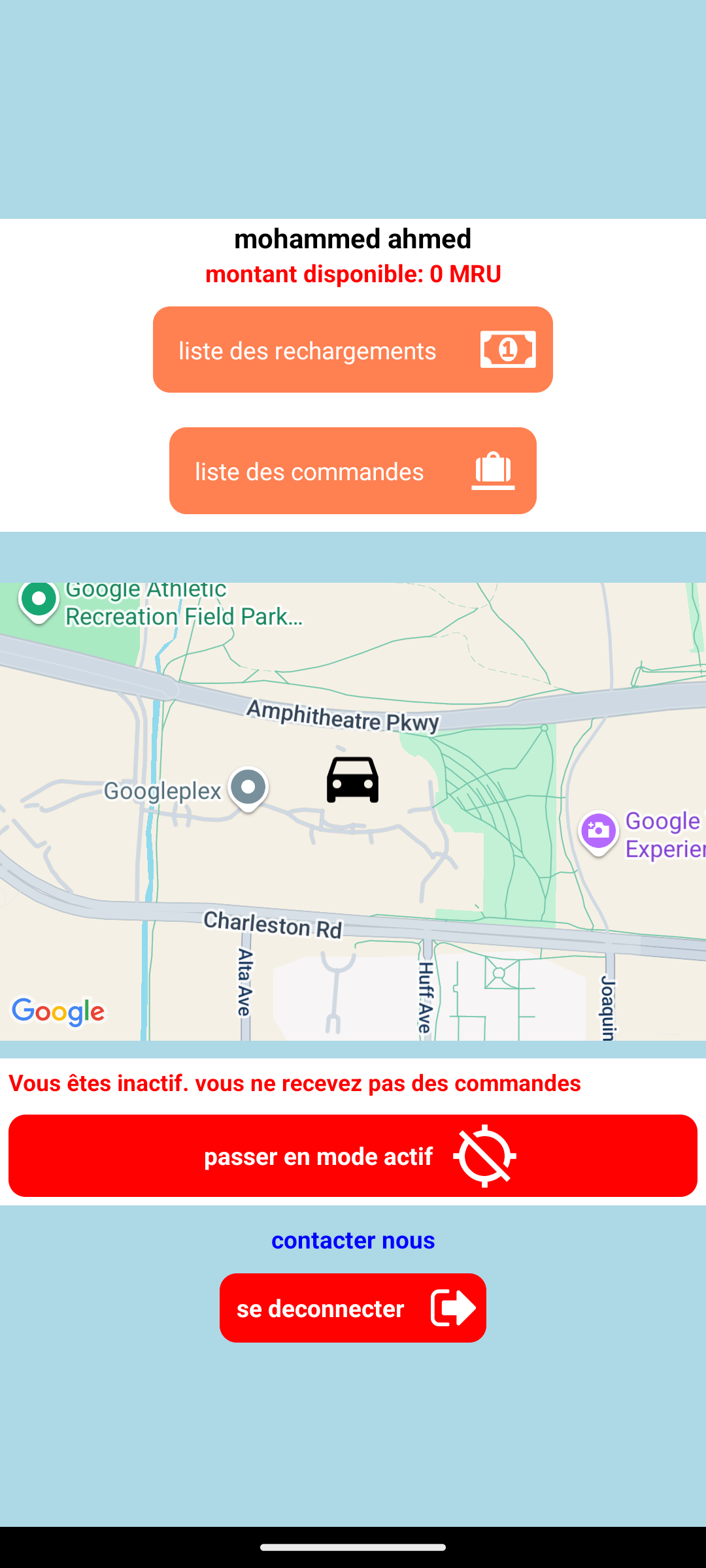The width and height of the screenshot is (706, 1568).
Task: Tap passer en mode actif button
Action: [353, 1156]
